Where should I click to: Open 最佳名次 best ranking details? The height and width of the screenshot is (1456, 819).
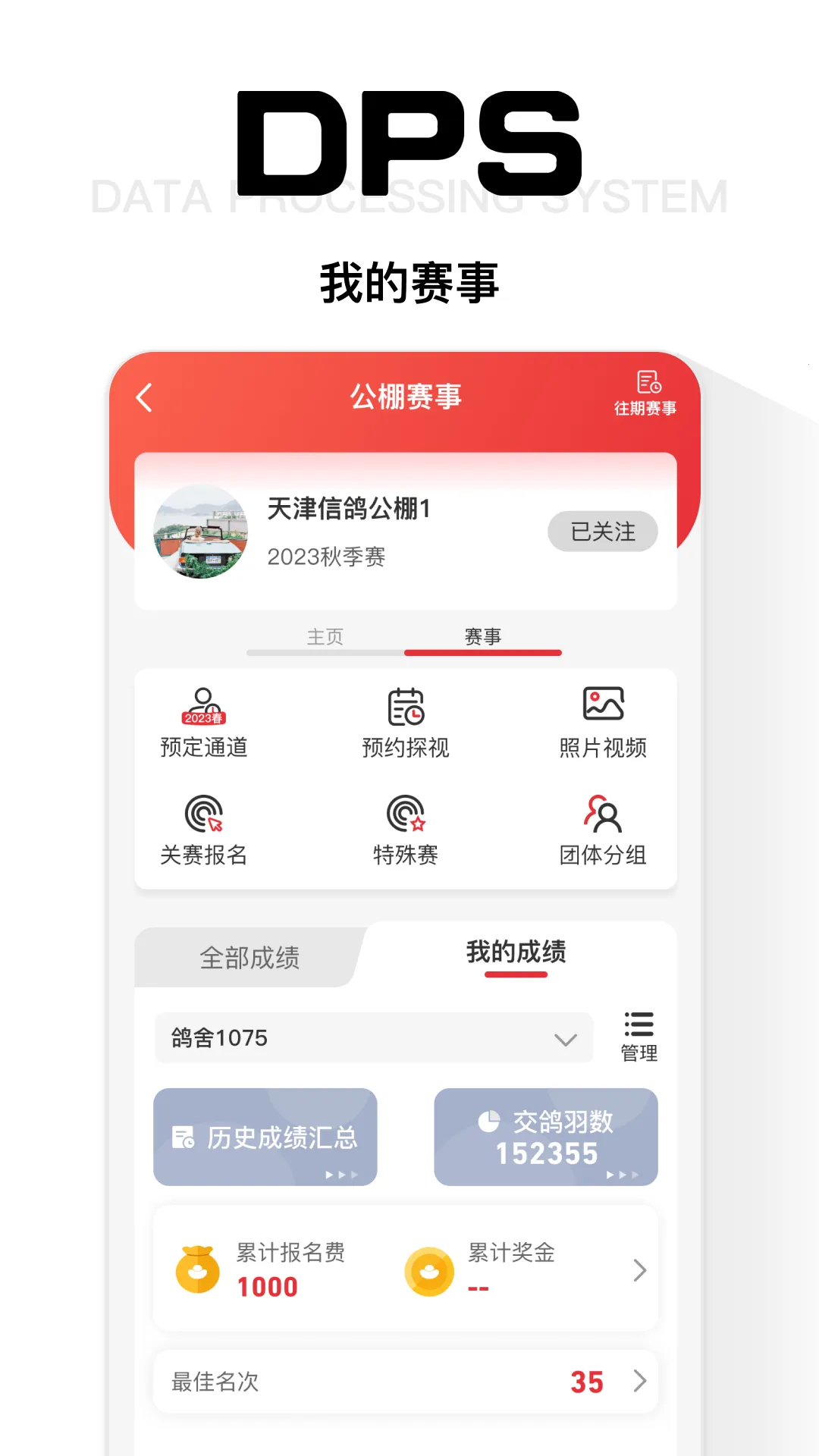tap(404, 1382)
